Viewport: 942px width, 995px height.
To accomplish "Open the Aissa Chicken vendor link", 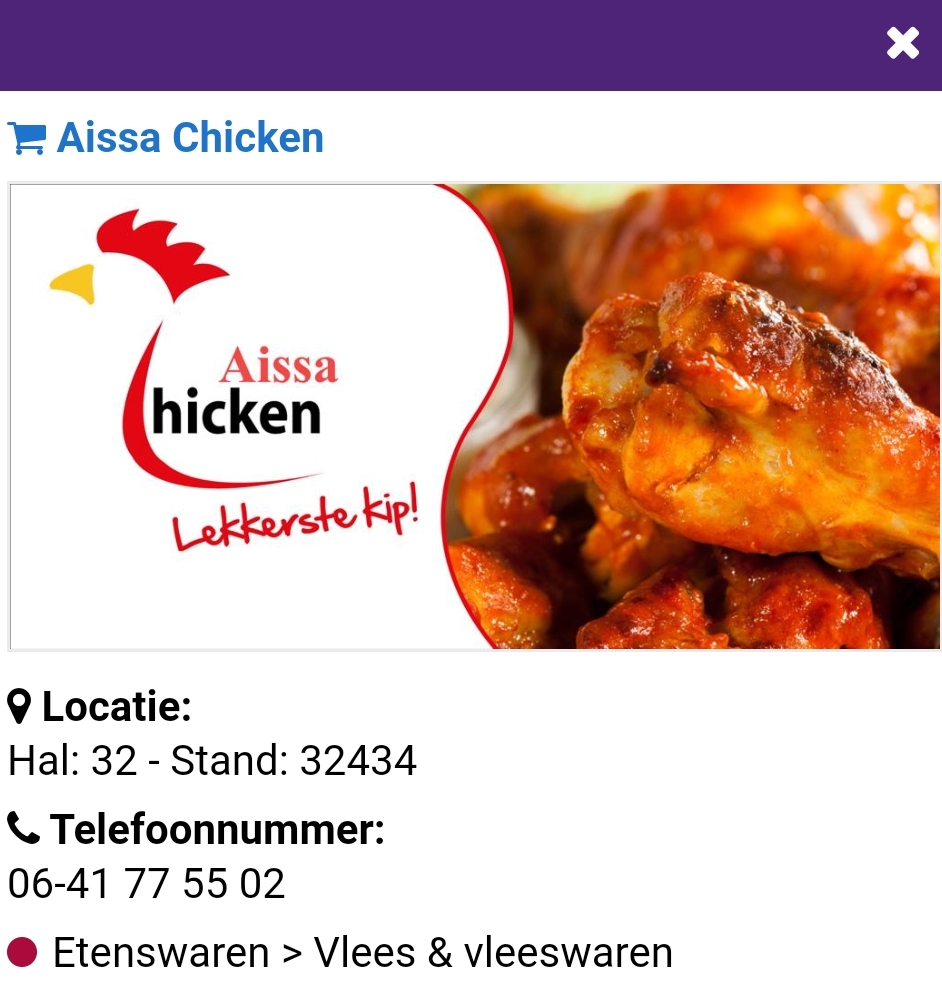I will (190, 138).
